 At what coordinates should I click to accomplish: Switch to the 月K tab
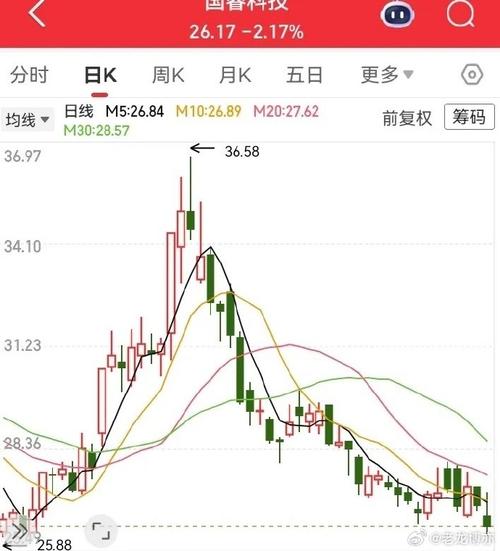coord(235,75)
